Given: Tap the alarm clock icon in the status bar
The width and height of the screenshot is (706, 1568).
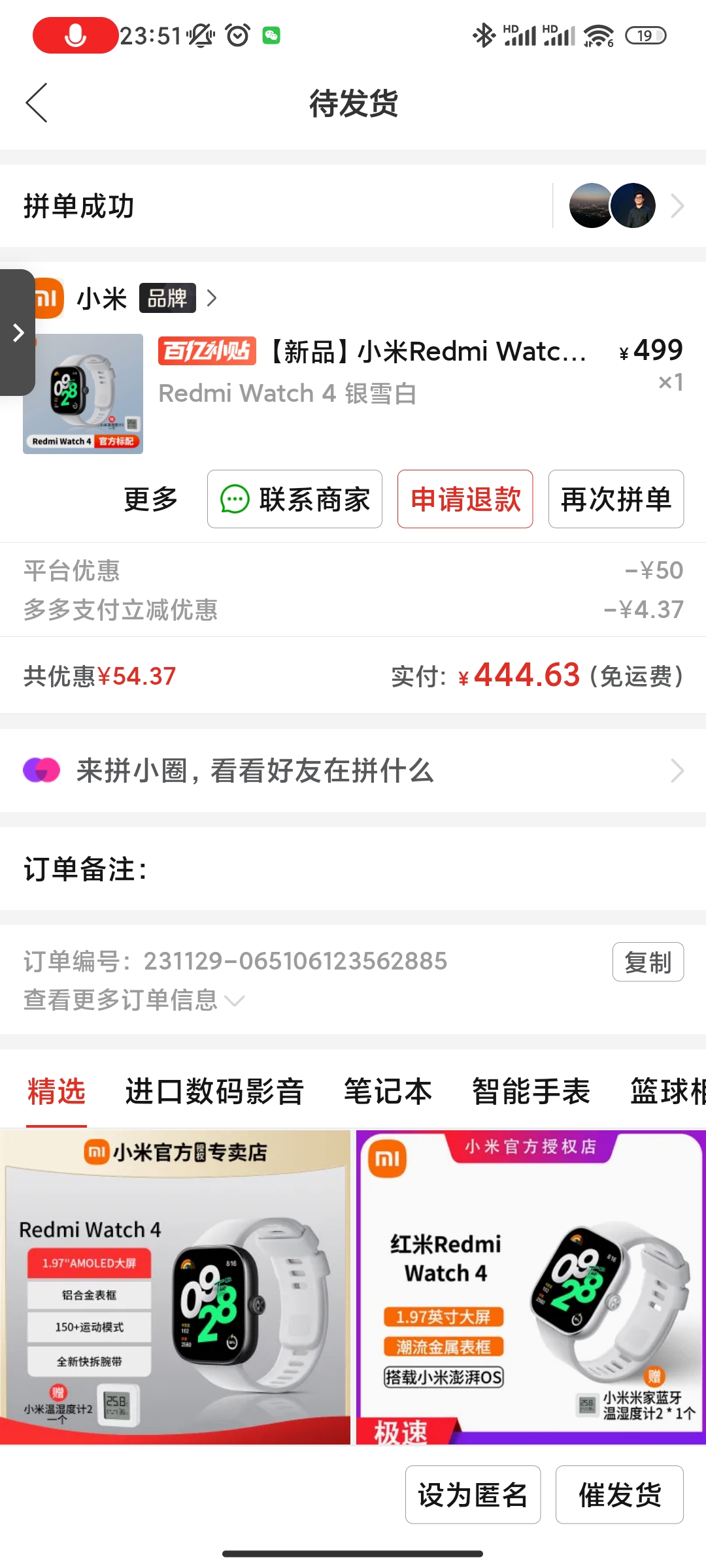Looking at the screenshot, I should (237, 36).
